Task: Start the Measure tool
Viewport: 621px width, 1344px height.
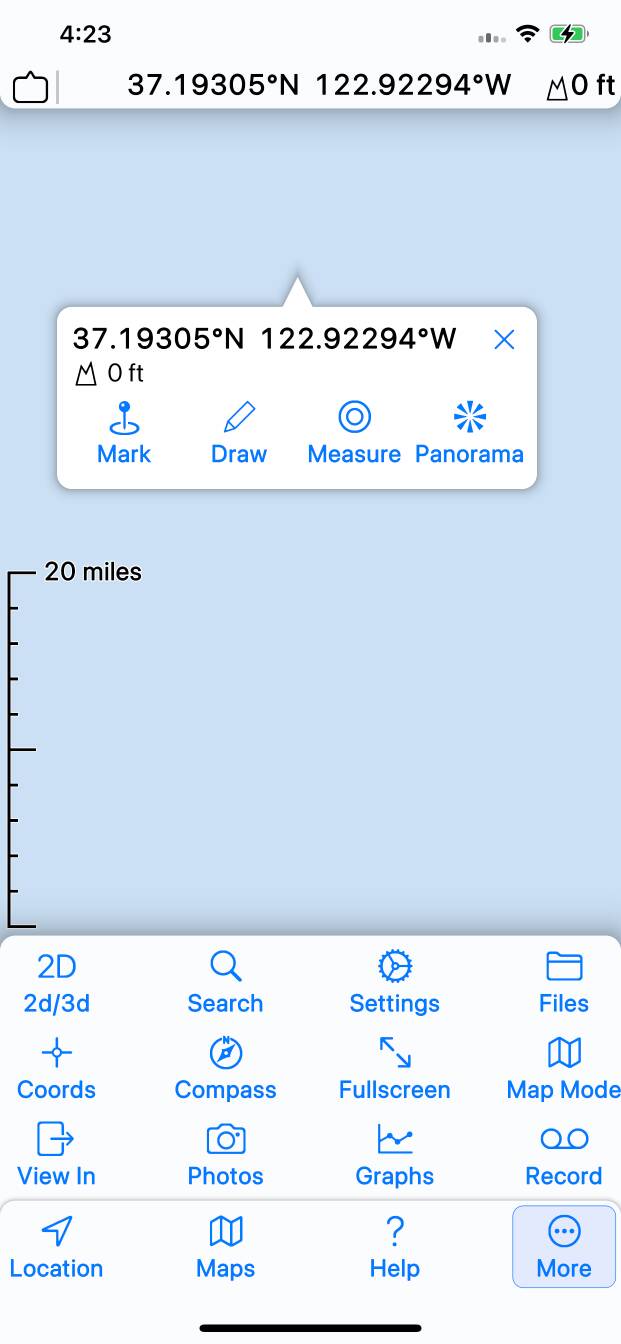Action: [354, 432]
